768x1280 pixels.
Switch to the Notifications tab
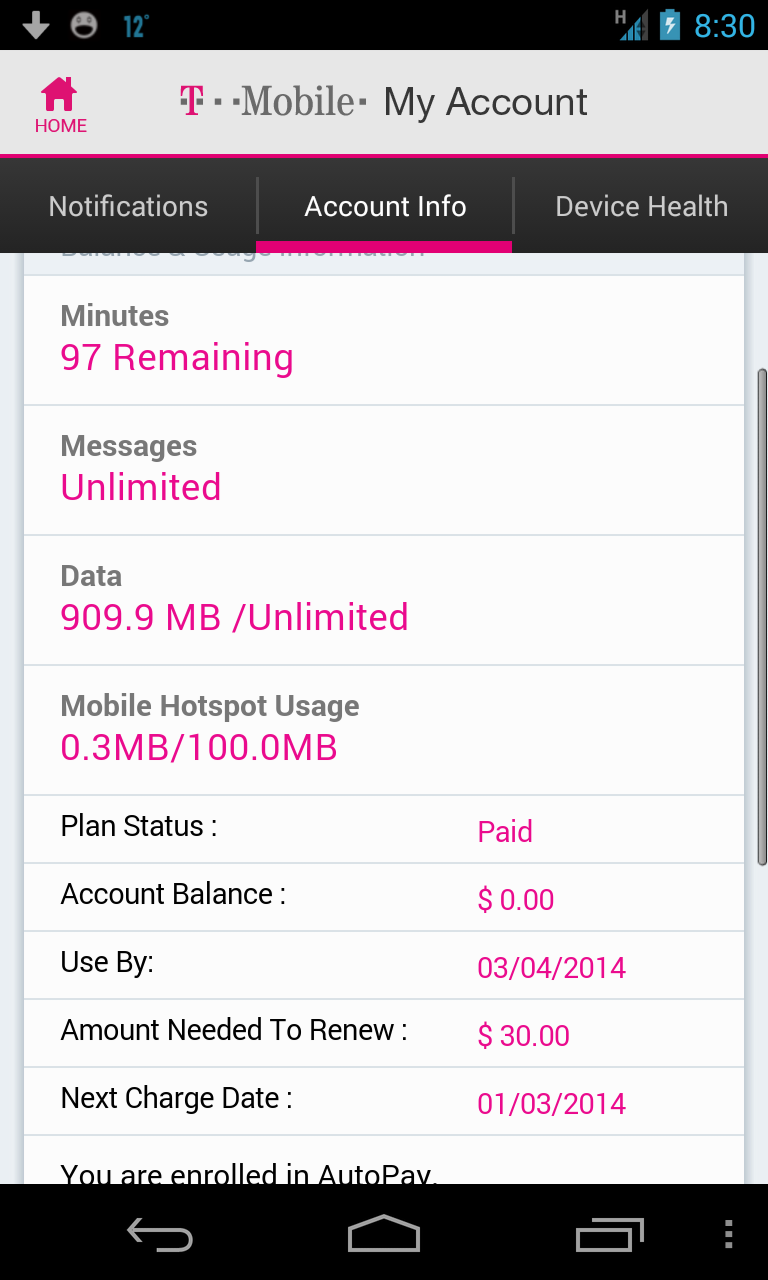coord(128,206)
